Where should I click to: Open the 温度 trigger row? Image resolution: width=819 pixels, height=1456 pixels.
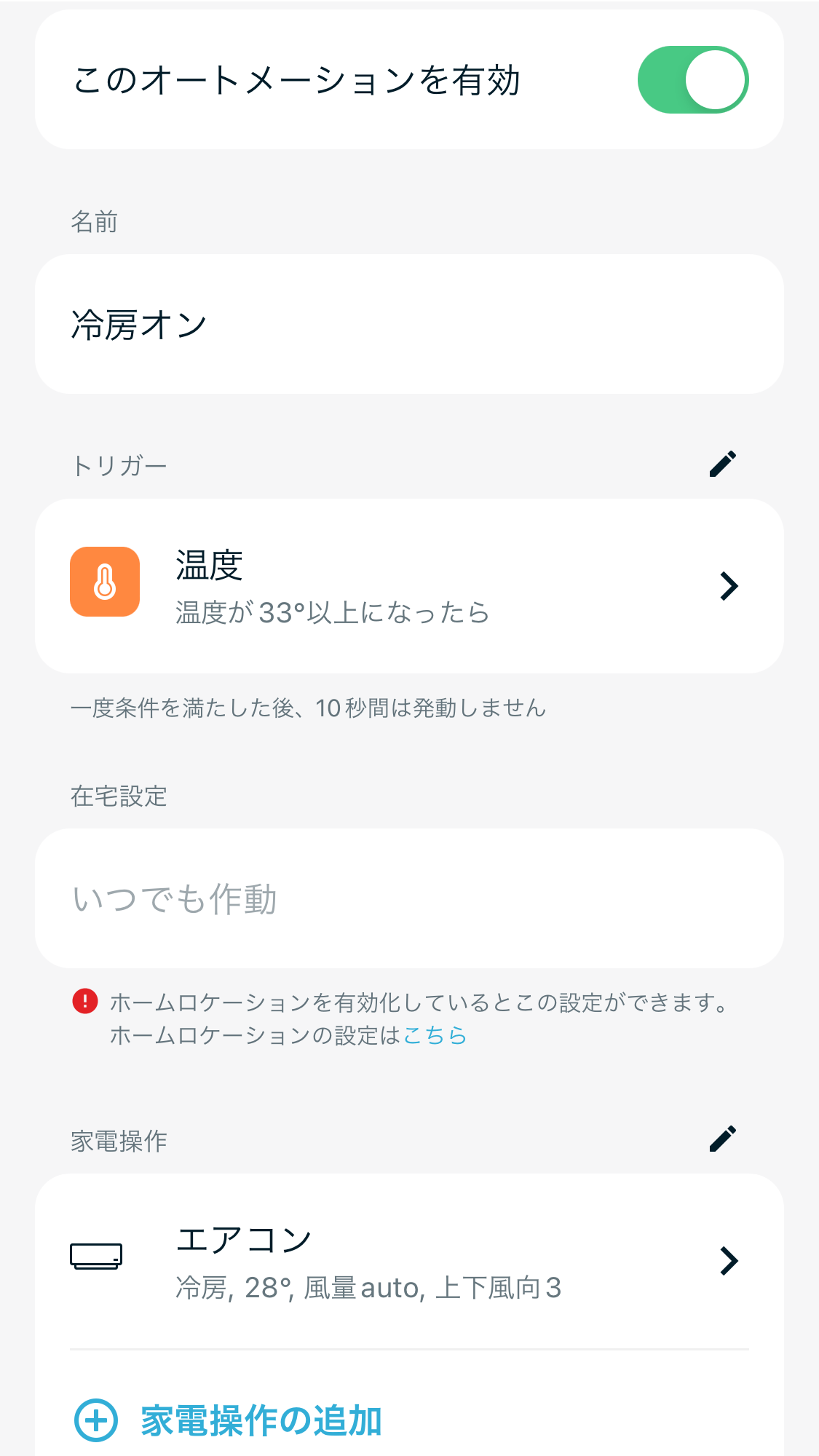click(409, 586)
